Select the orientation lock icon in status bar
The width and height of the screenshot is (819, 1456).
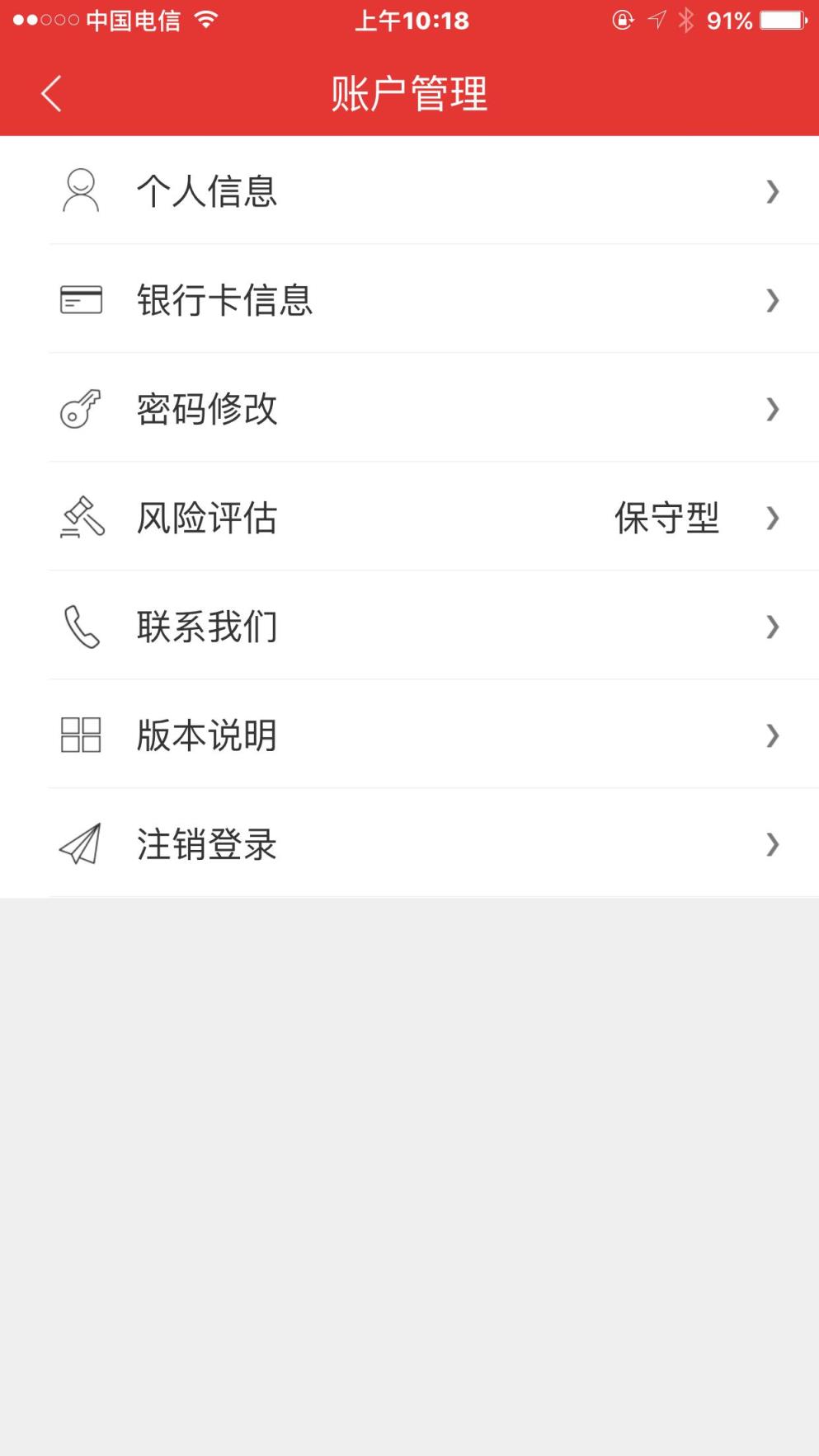(x=621, y=21)
